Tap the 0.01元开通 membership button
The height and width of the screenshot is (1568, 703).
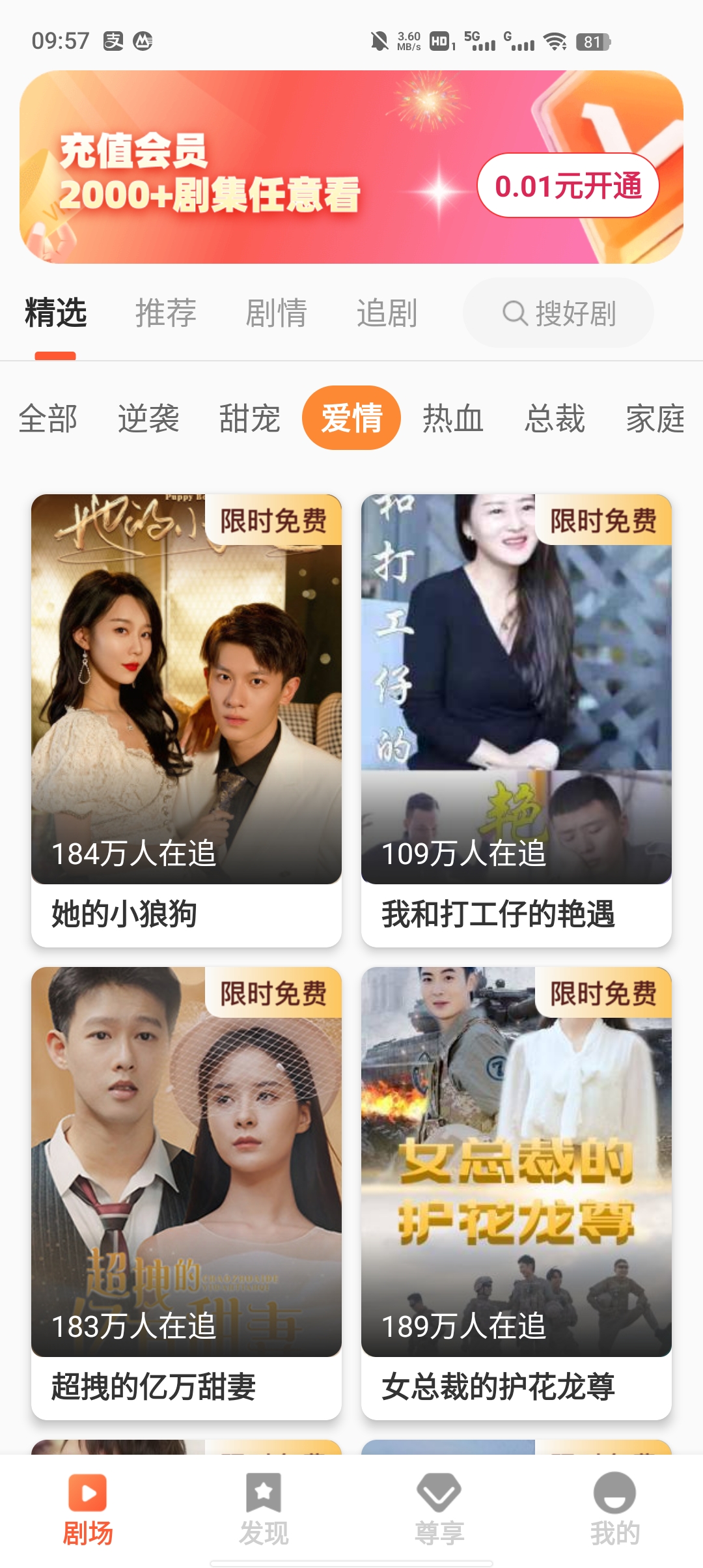click(568, 186)
